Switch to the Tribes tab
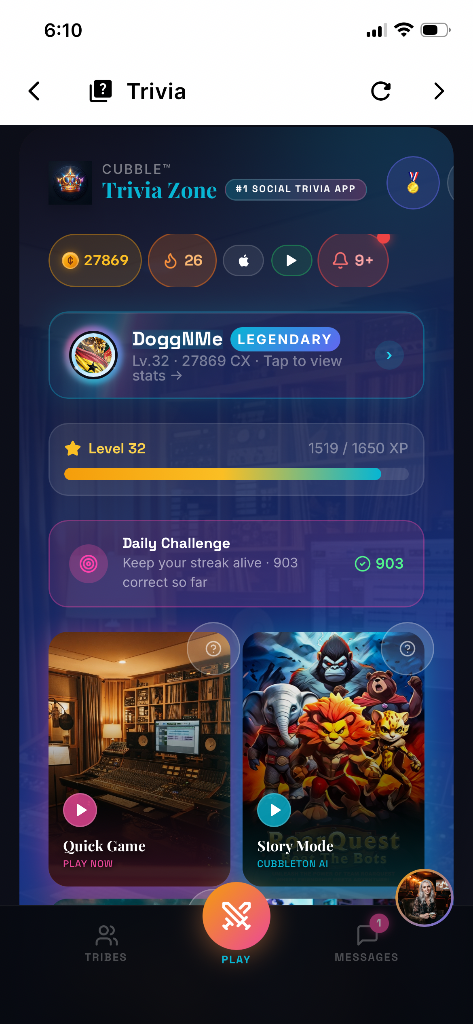The width and height of the screenshot is (473, 1024). click(x=106, y=944)
